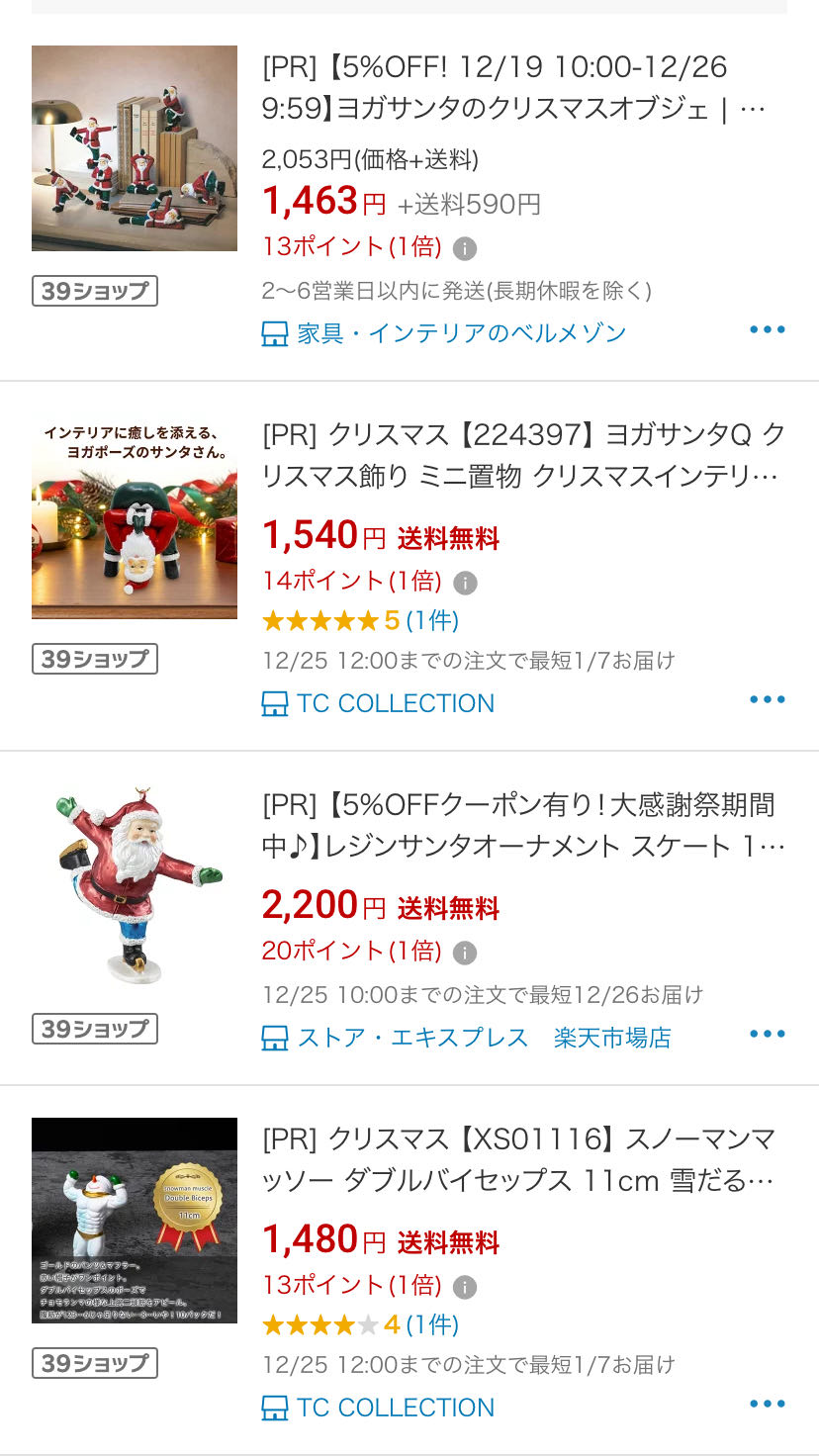This screenshot has height=1456, width=819.
Task: Show points info beside 14ポイント(1倍)
Action: coord(465,582)
